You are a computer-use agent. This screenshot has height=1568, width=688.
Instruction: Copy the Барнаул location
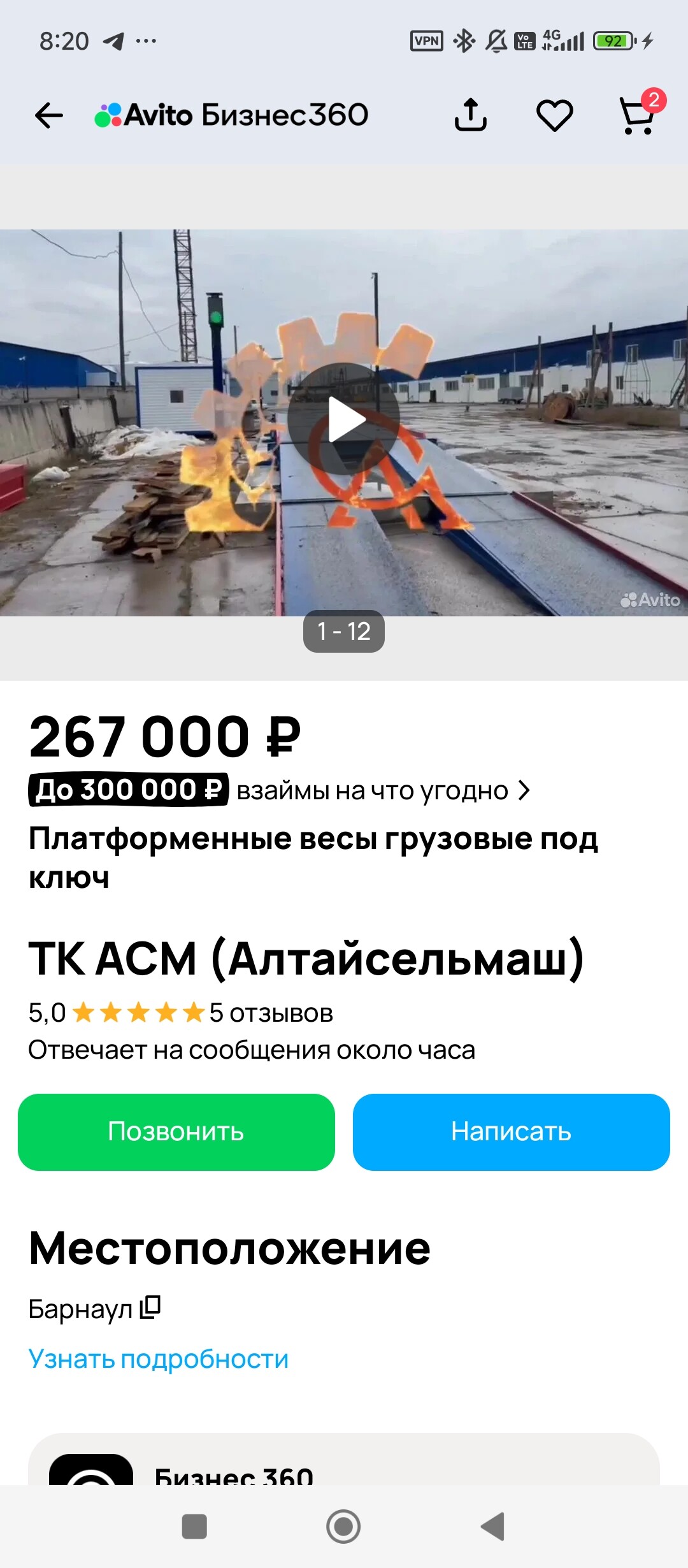(150, 1307)
